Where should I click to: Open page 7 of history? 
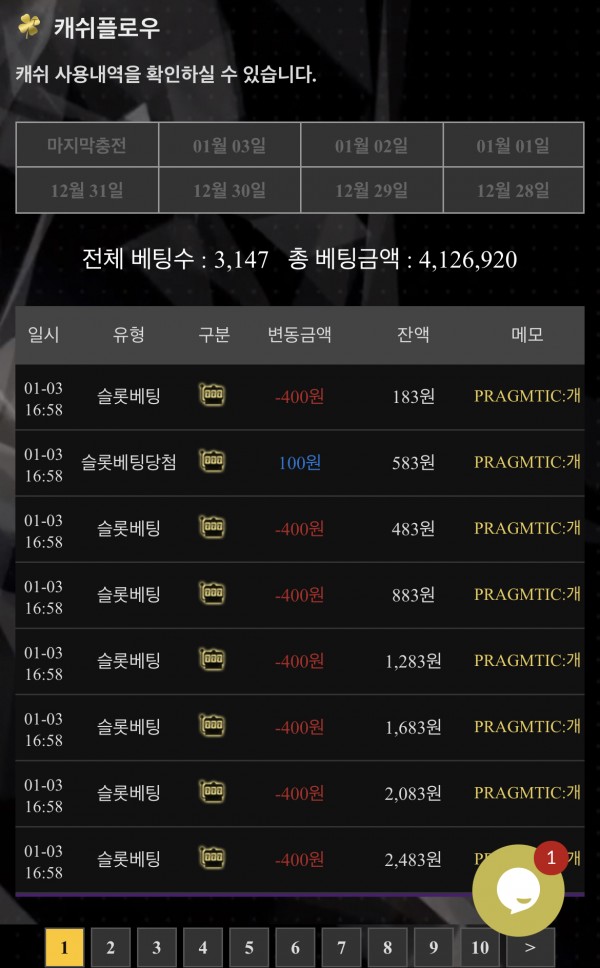[341, 947]
